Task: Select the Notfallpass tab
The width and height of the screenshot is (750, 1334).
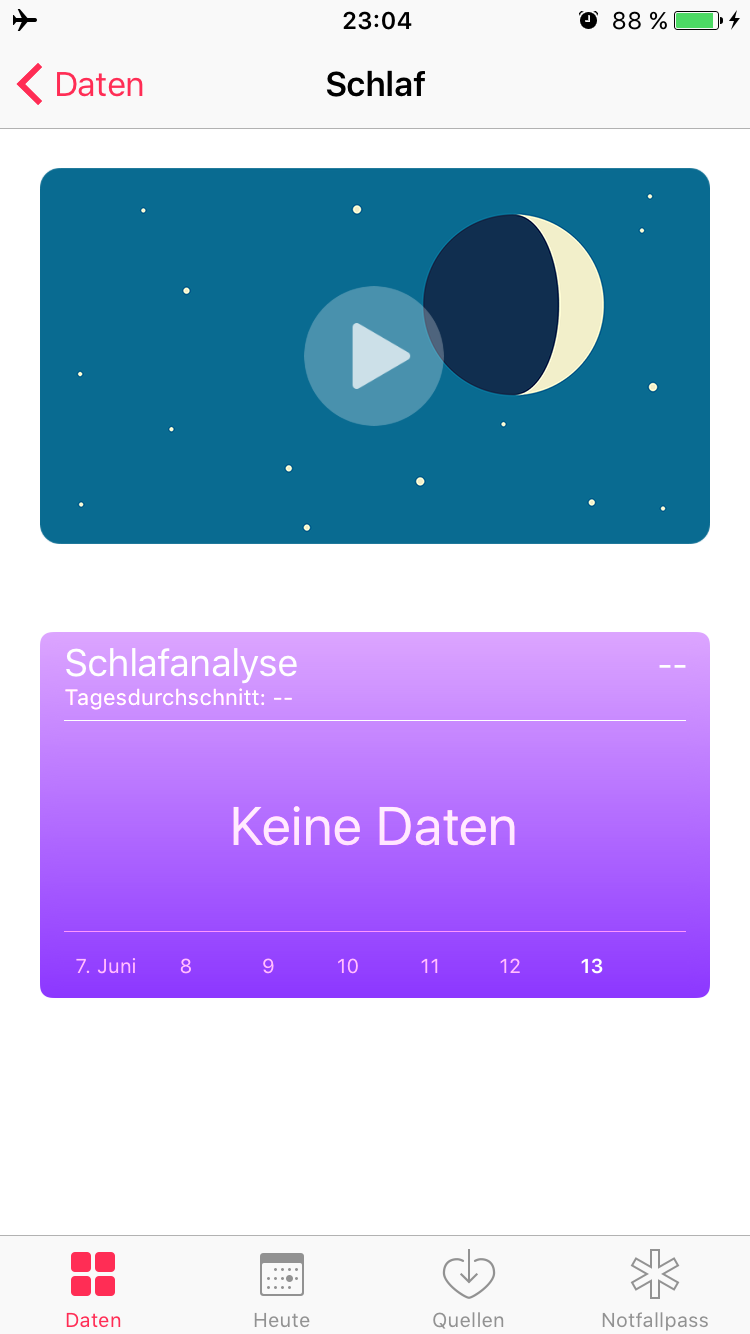Action: click(655, 1289)
